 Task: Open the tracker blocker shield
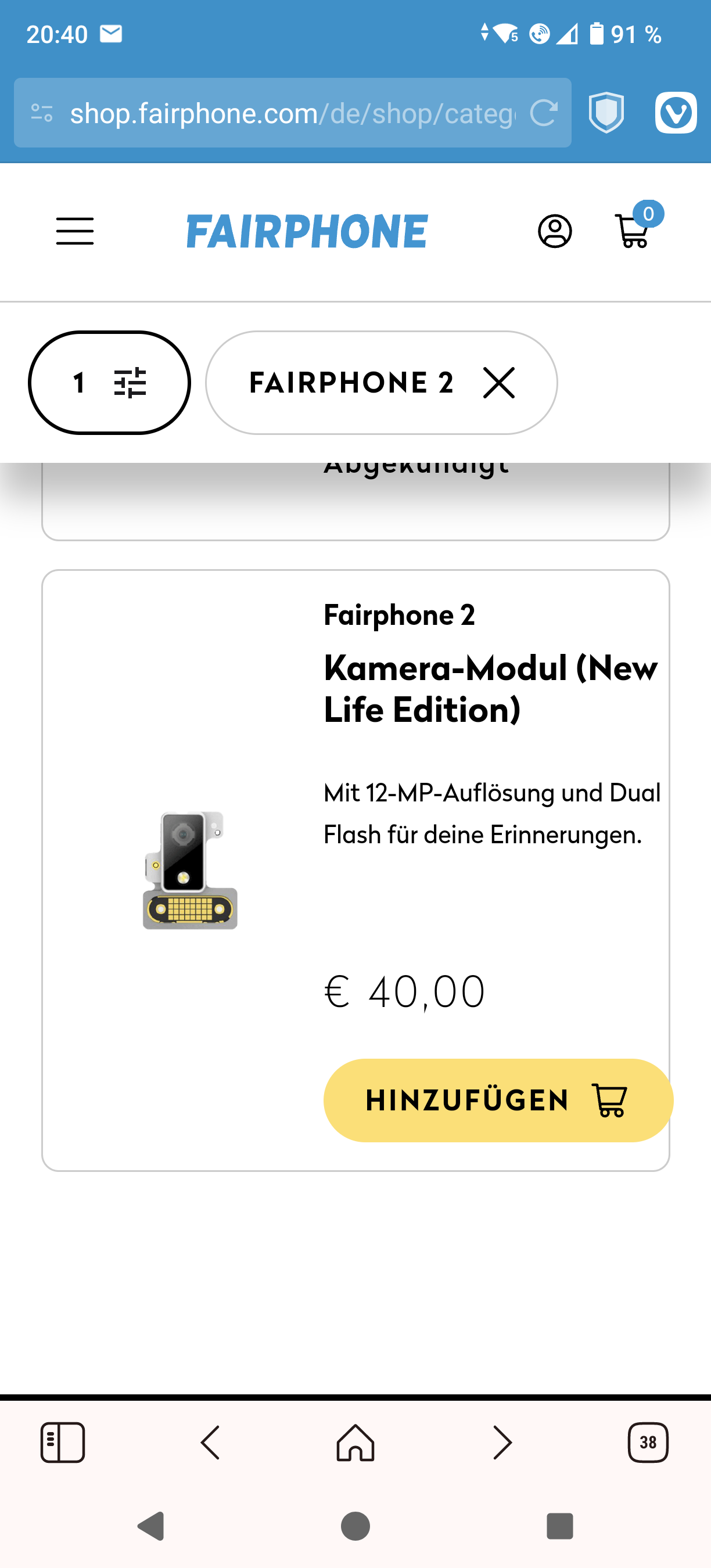pos(606,113)
